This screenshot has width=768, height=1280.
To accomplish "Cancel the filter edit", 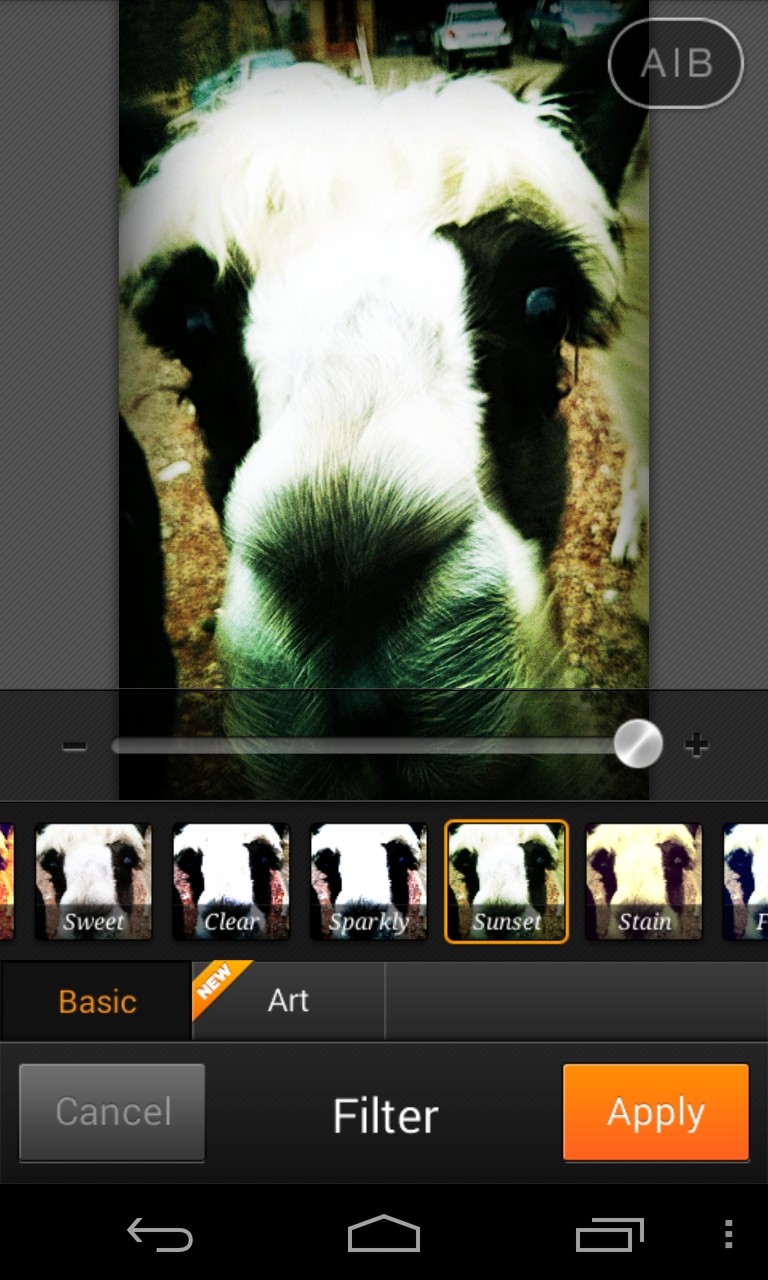I will [112, 1112].
